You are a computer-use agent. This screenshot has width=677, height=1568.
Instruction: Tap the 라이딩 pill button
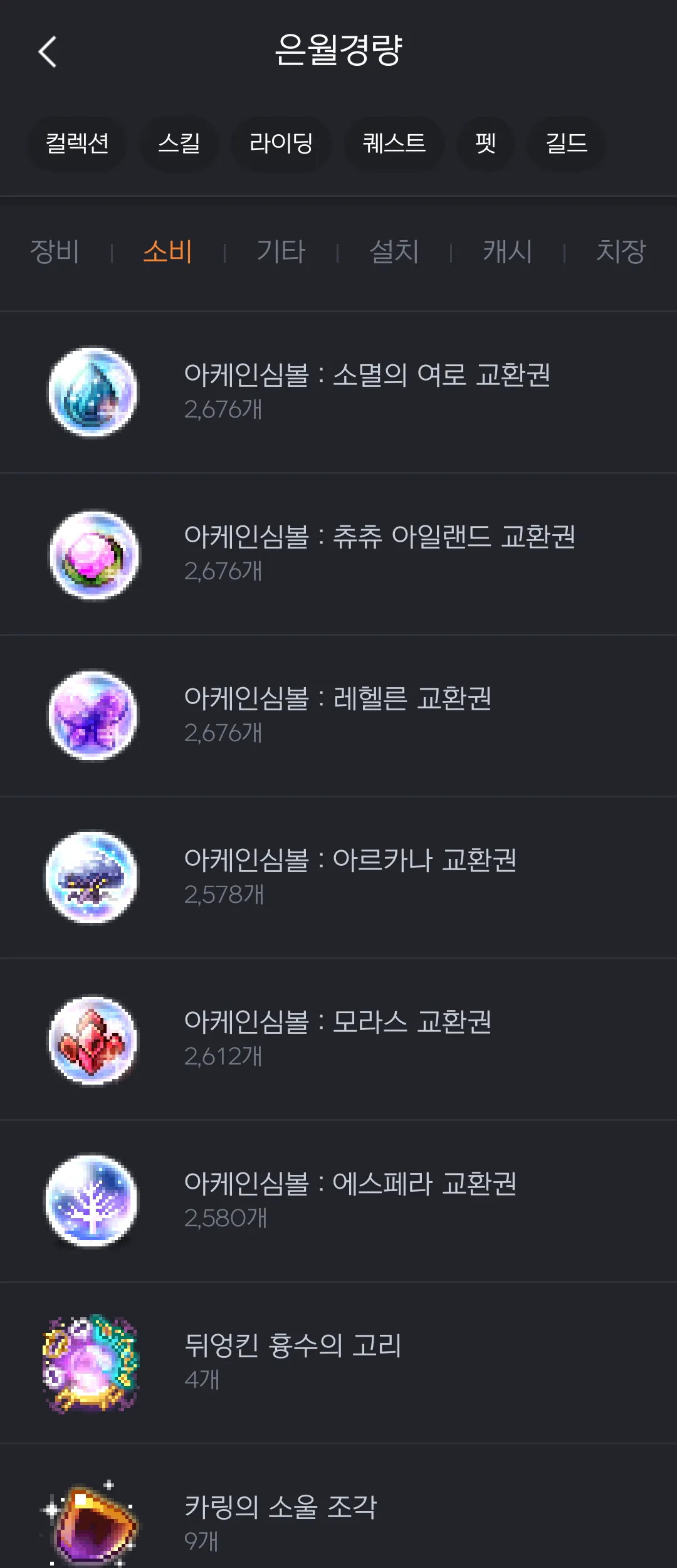(x=281, y=144)
